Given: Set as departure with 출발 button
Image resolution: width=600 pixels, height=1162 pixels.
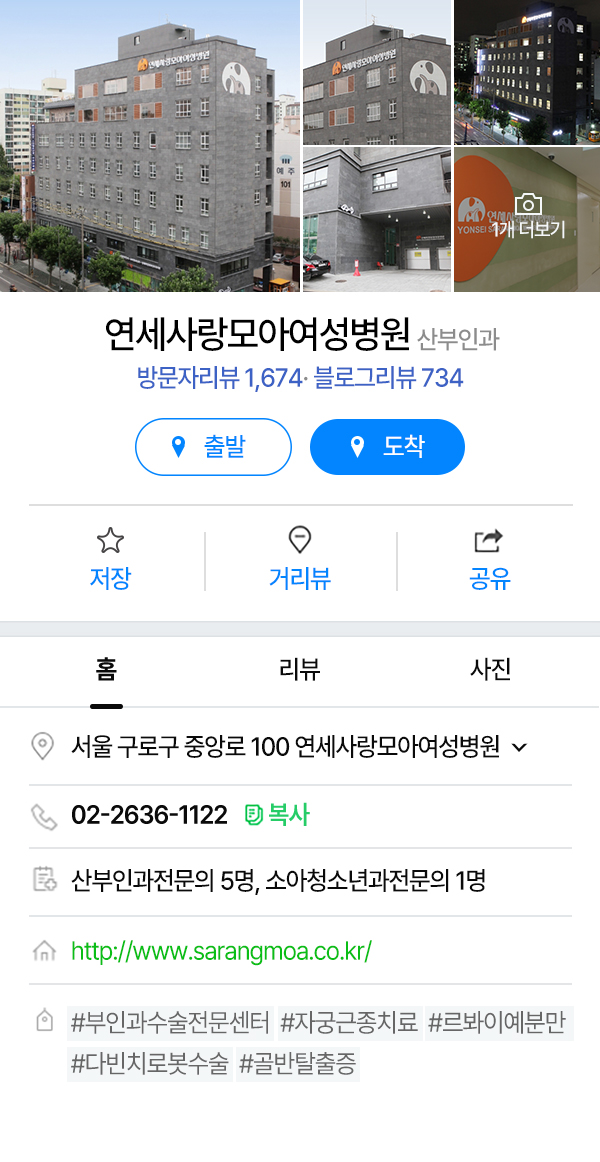Looking at the screenshot, I should pyautogui.click(x=213, y=447).
